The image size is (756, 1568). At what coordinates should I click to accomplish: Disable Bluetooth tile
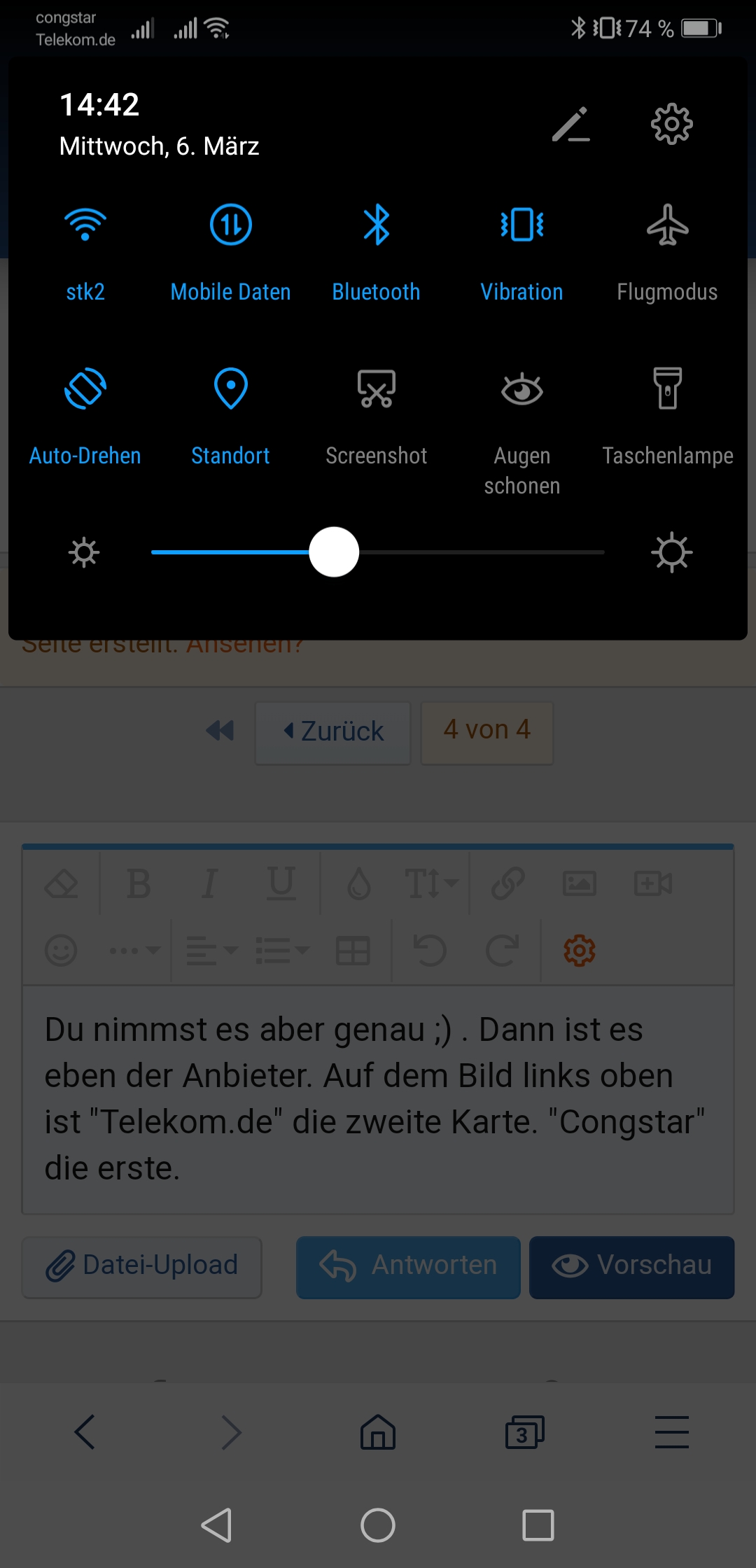[376, 225]
